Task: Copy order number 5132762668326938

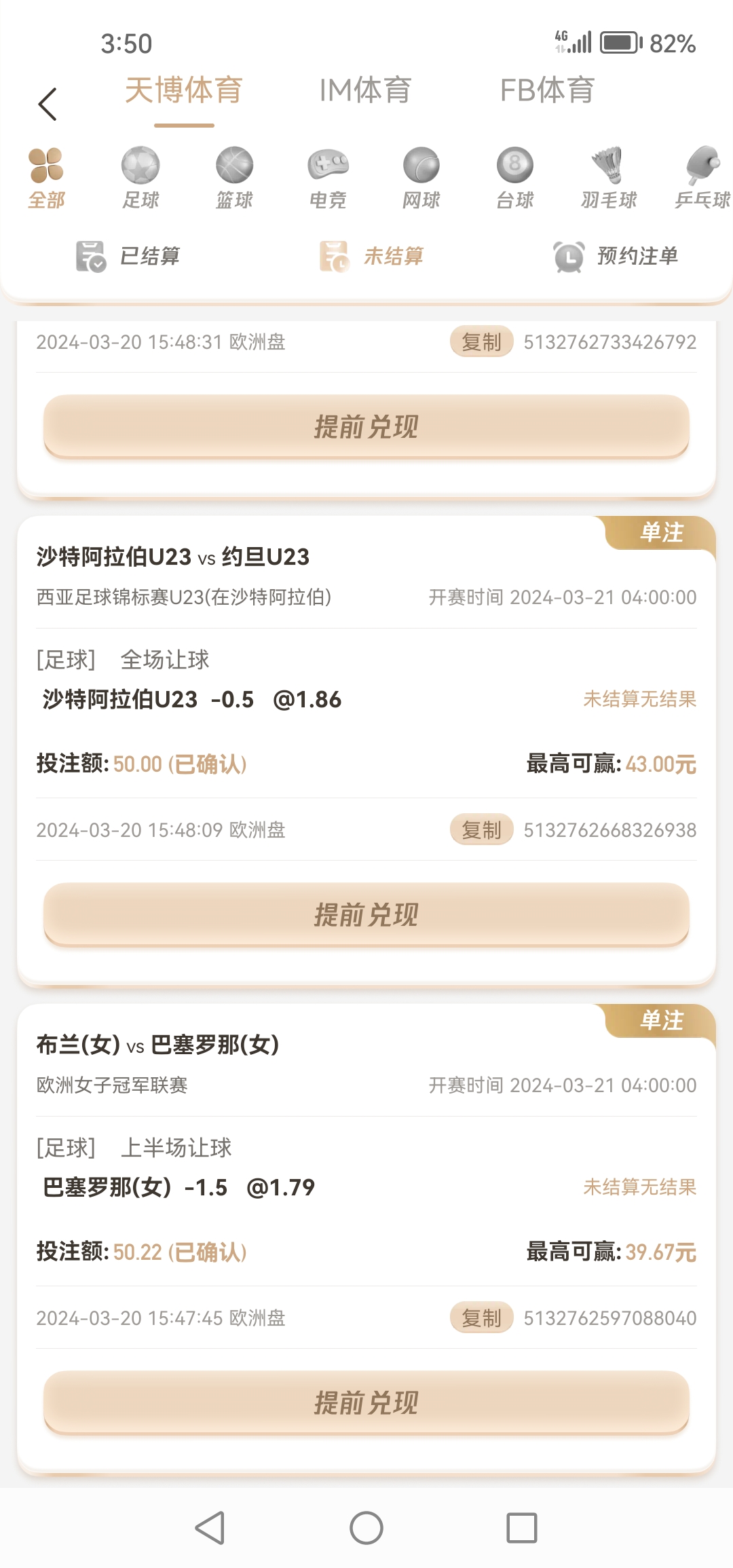Action: click(x=481, y=829)
